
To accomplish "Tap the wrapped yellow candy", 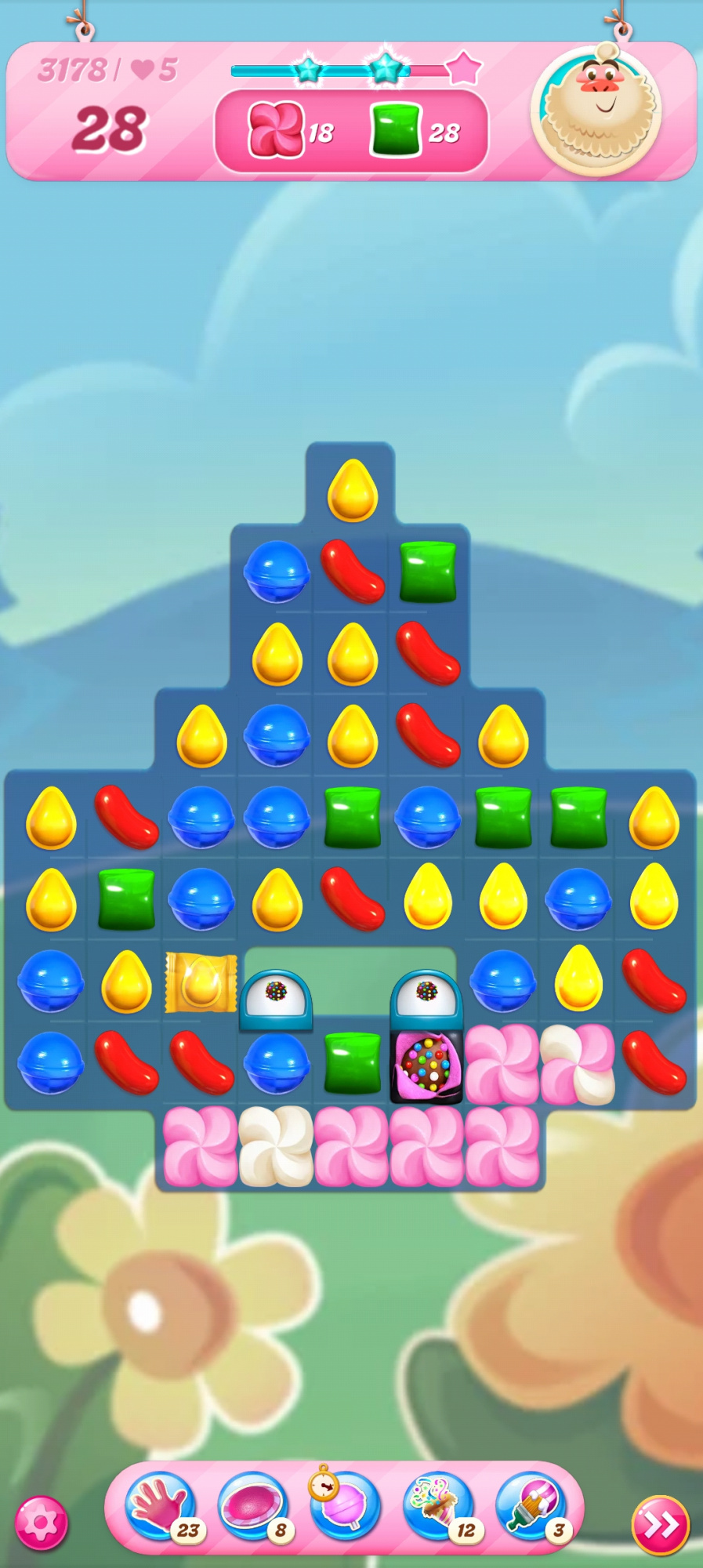I will coord(201,982).
